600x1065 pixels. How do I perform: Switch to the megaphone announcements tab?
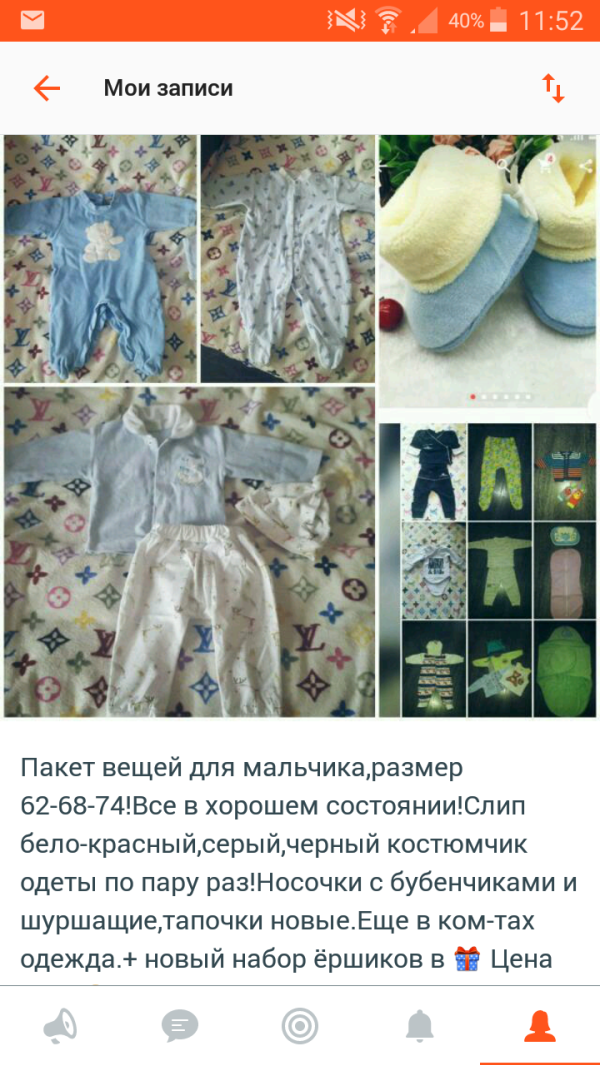(x=60, y=1026)
